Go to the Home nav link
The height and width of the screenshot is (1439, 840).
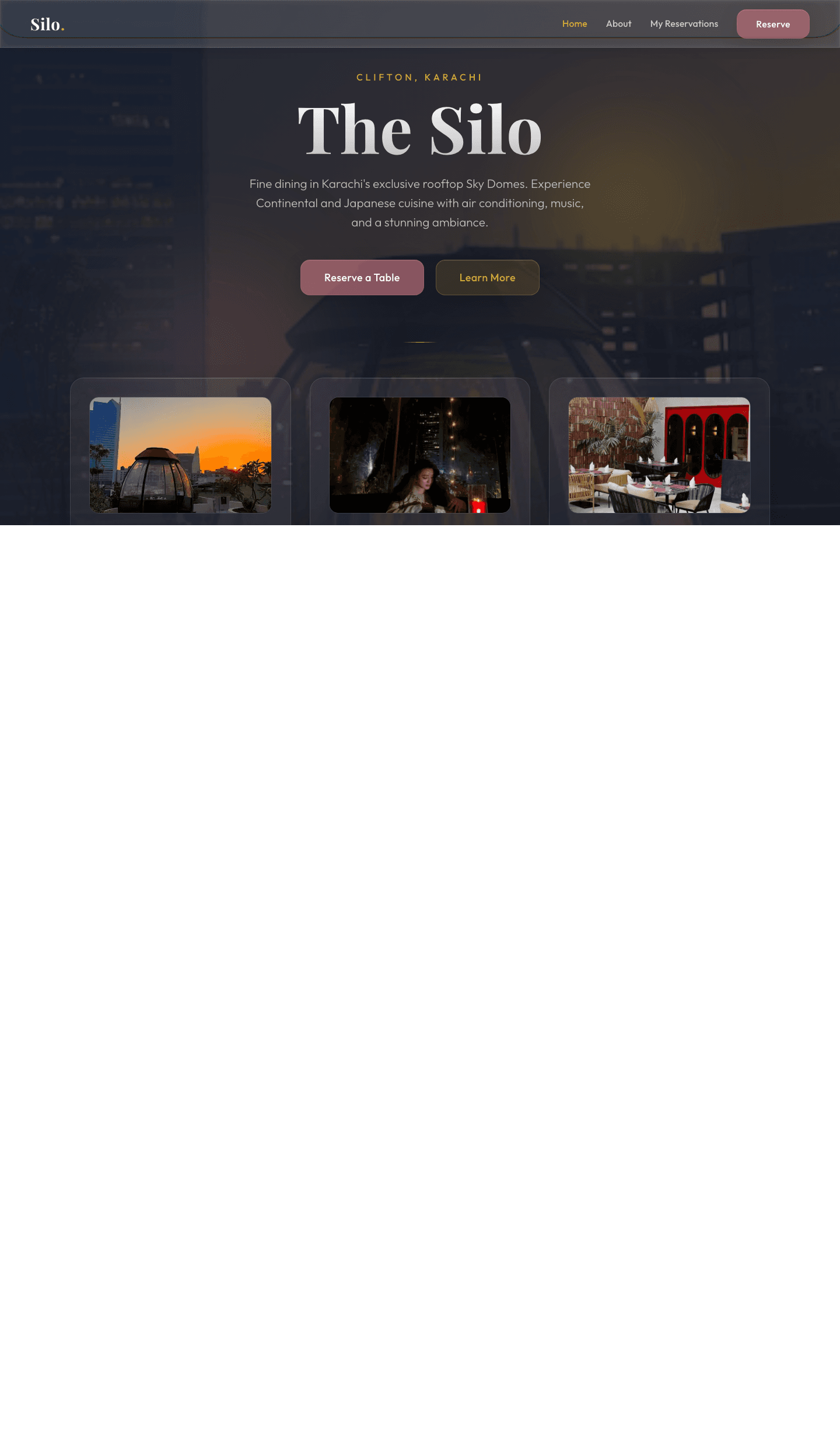(x=574, y=24)
